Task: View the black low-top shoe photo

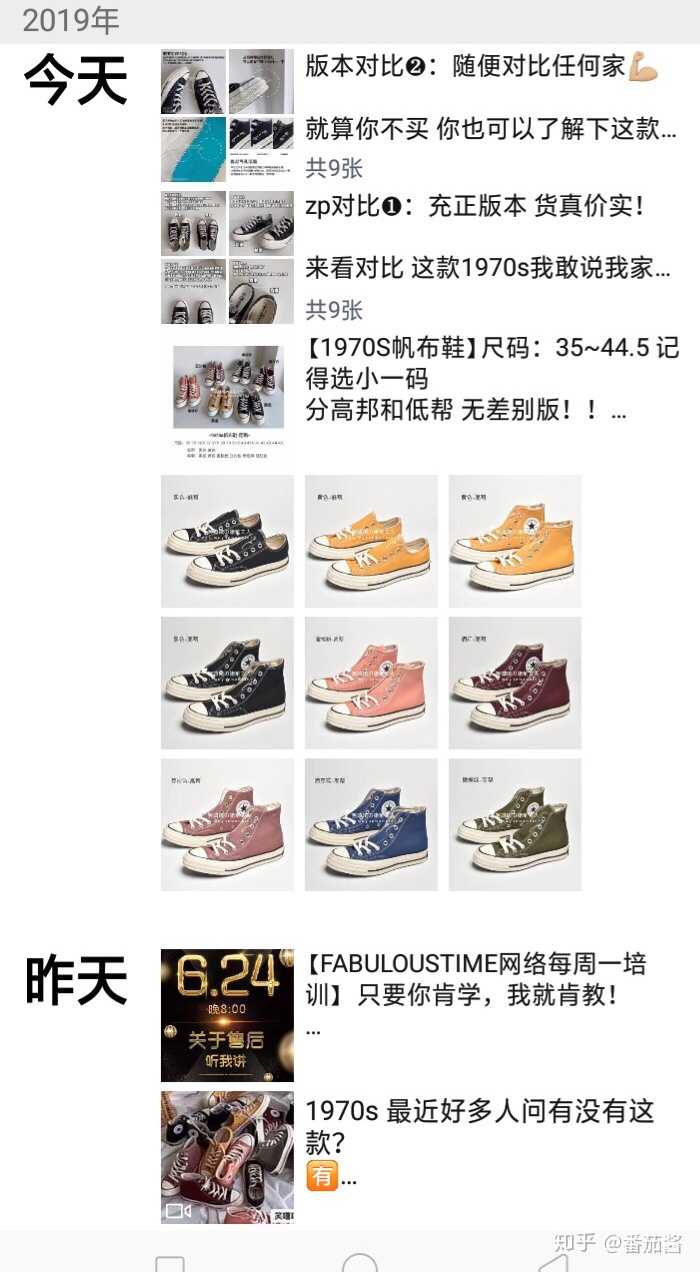Action: coord(227,541)
